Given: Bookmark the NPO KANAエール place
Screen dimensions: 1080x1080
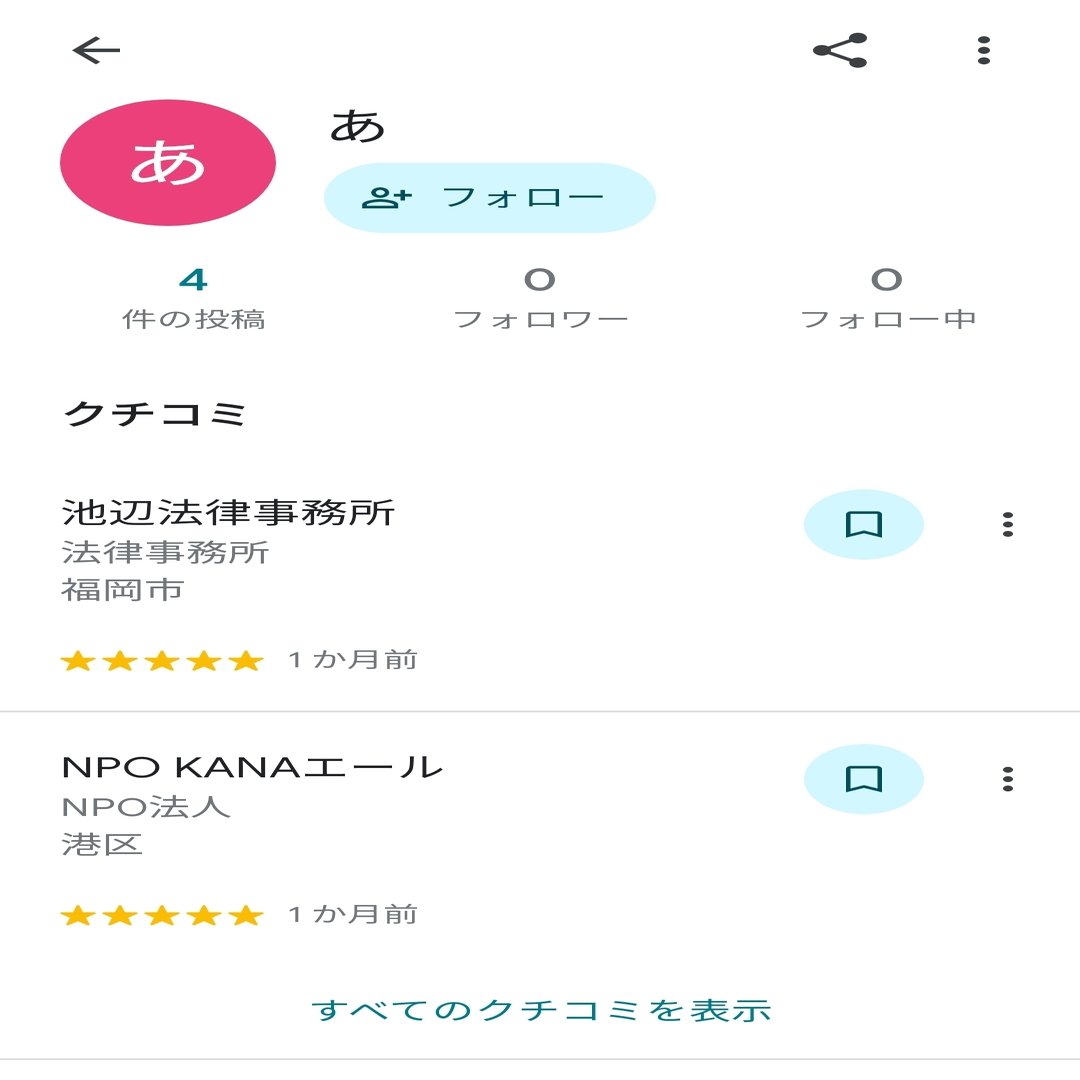Looking at the screenshot, I should pyautogui.click(x=863, y=779).
